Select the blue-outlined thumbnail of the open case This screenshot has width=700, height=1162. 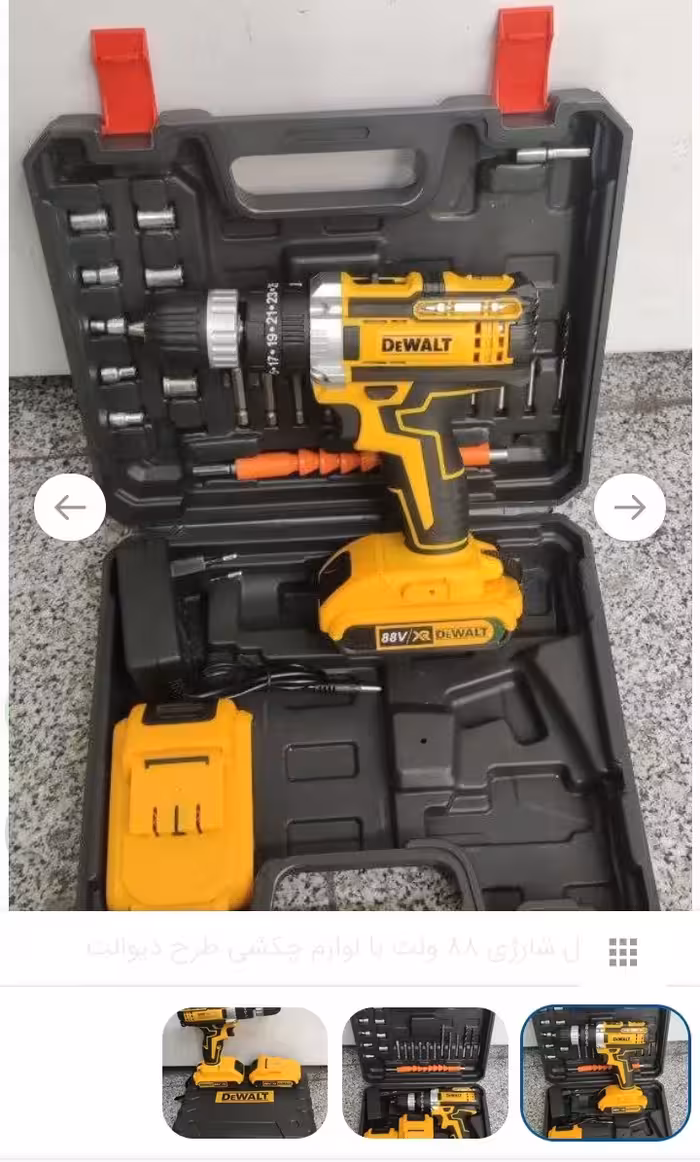tap(605, 1072)
